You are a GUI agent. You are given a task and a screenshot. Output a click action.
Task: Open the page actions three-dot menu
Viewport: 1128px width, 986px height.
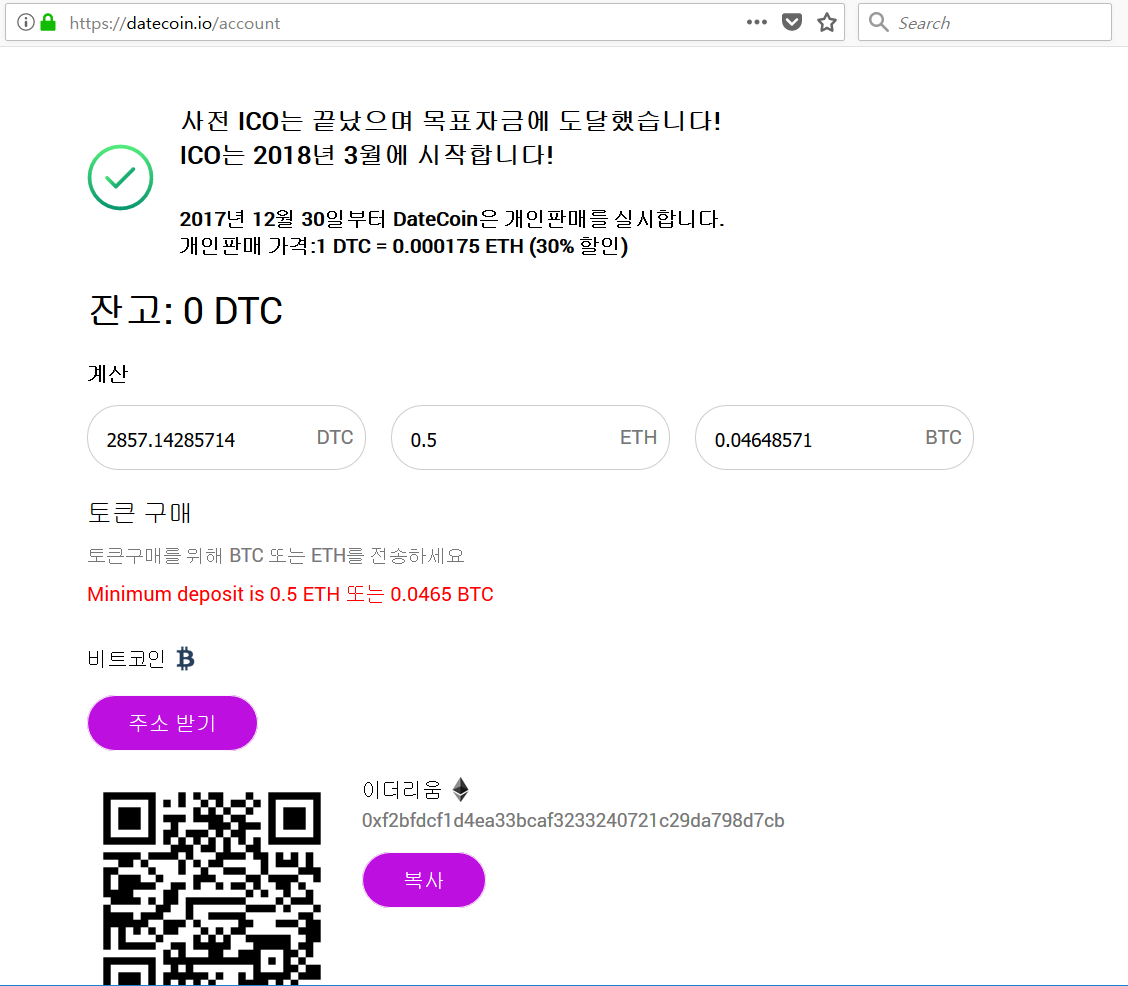757,23
